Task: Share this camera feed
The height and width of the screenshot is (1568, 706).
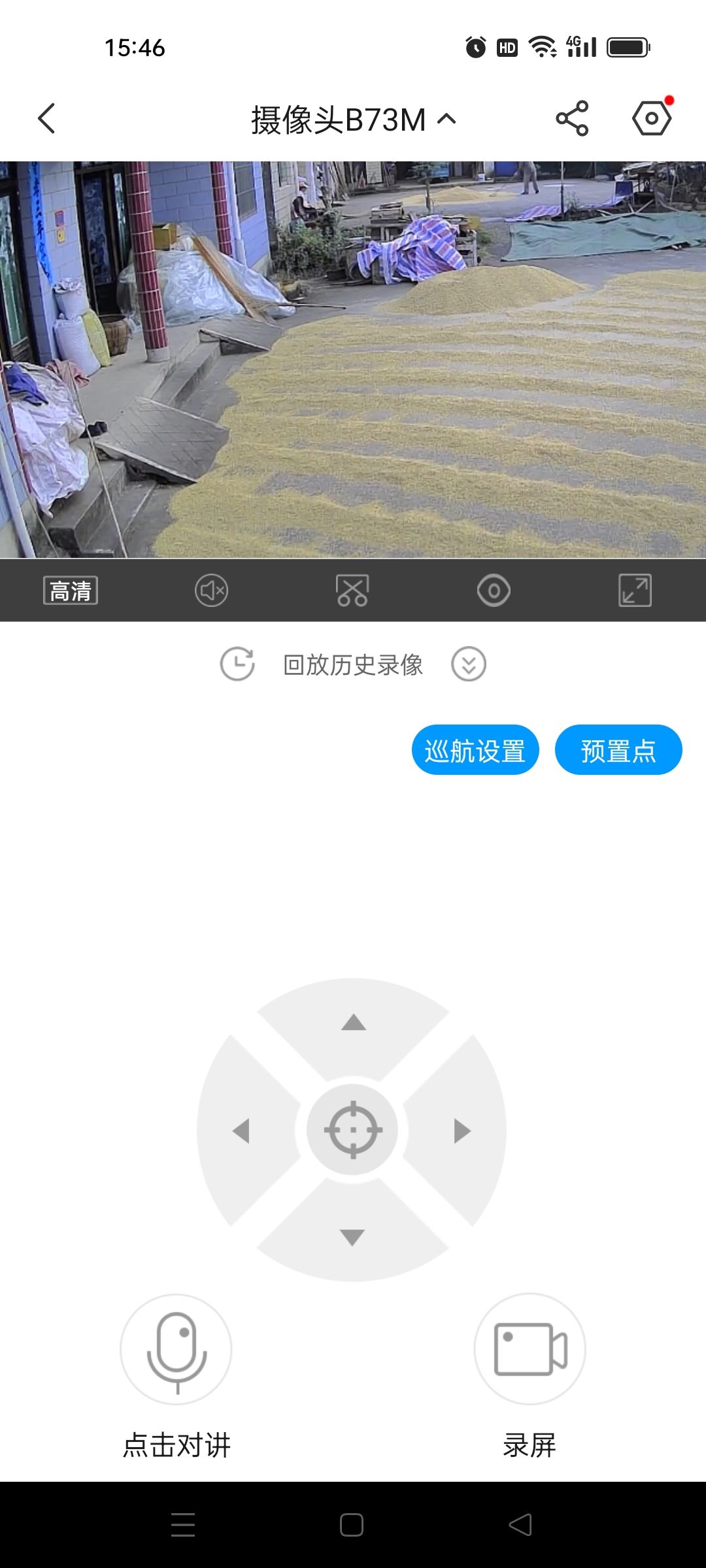Action: point(572,119)
